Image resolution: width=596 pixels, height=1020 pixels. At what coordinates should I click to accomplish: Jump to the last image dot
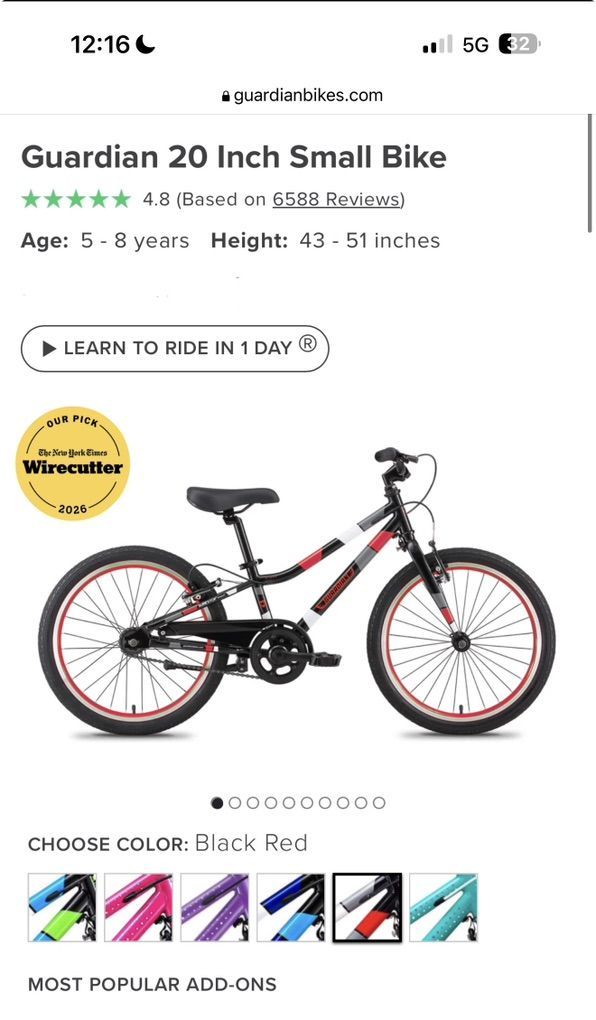(379, 803)
